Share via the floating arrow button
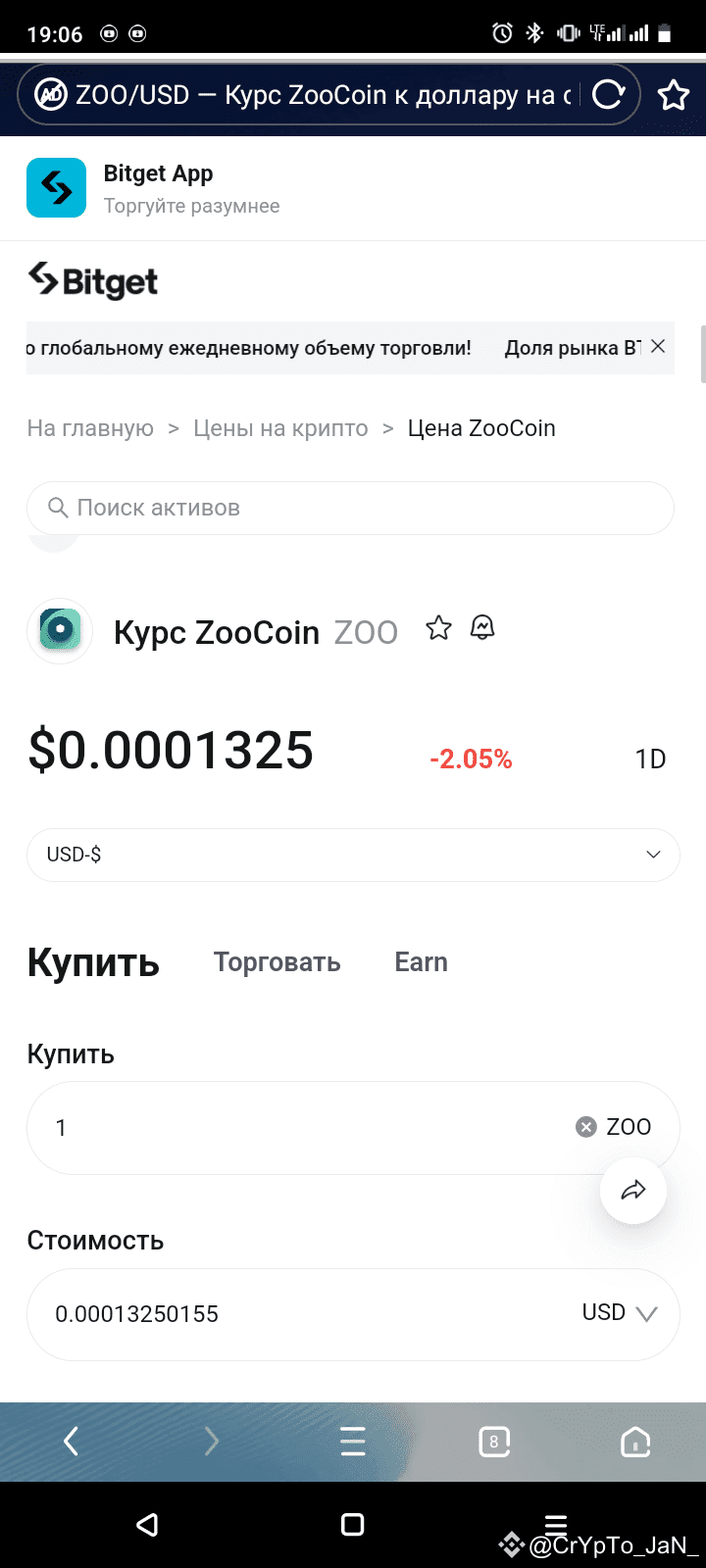This screenshot has height=1568, width=706. point(633,1191)
